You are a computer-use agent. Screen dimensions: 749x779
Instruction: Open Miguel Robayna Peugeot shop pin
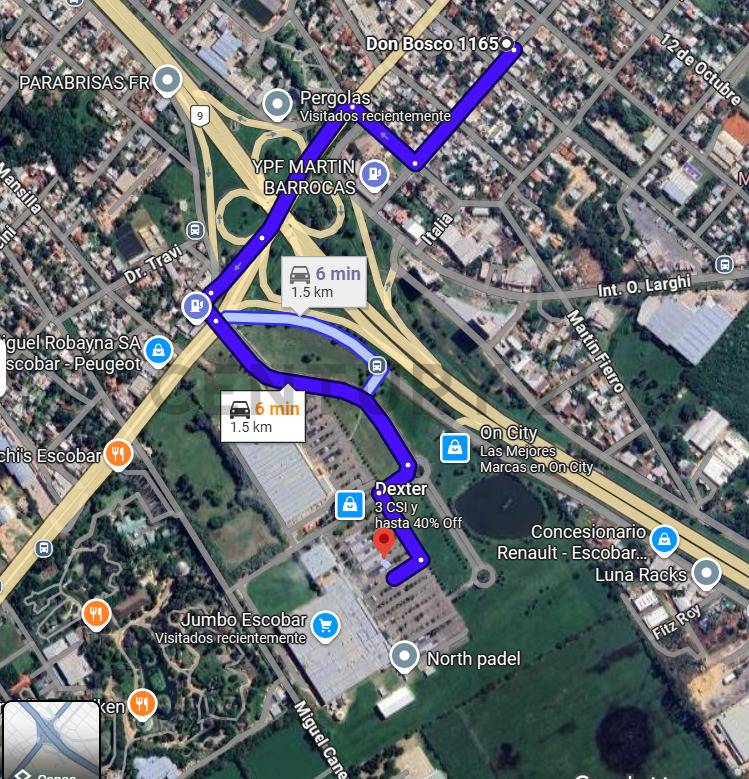click(157, 350)
